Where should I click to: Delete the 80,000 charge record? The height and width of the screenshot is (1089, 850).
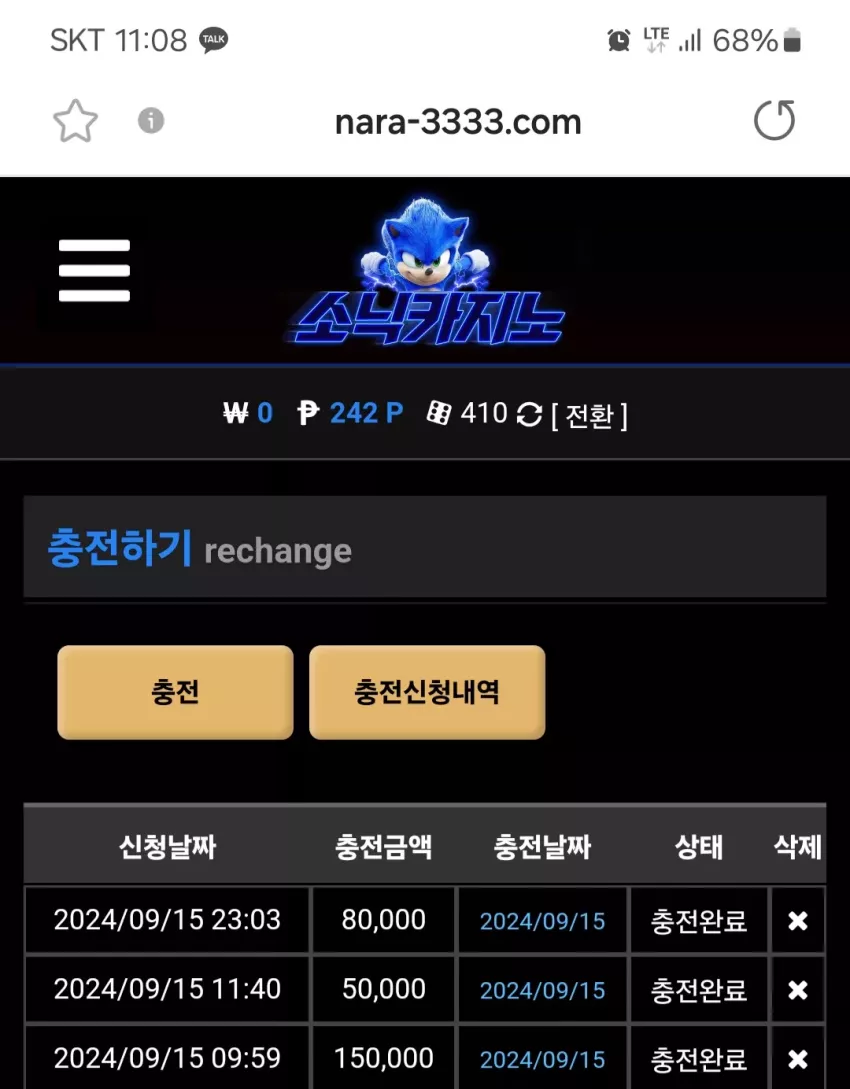pos(798,921)
